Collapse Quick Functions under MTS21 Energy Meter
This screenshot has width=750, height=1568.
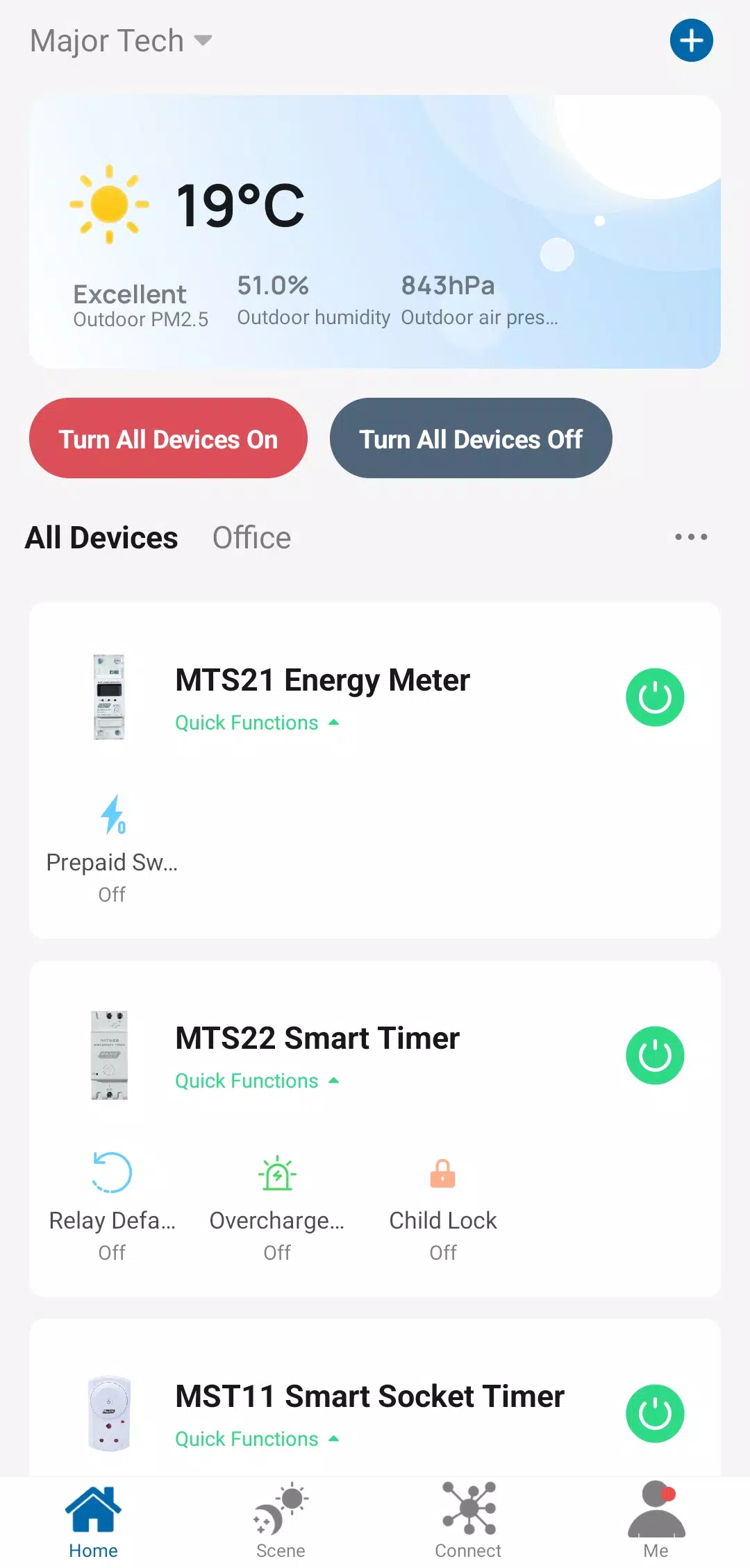point(257,723)
